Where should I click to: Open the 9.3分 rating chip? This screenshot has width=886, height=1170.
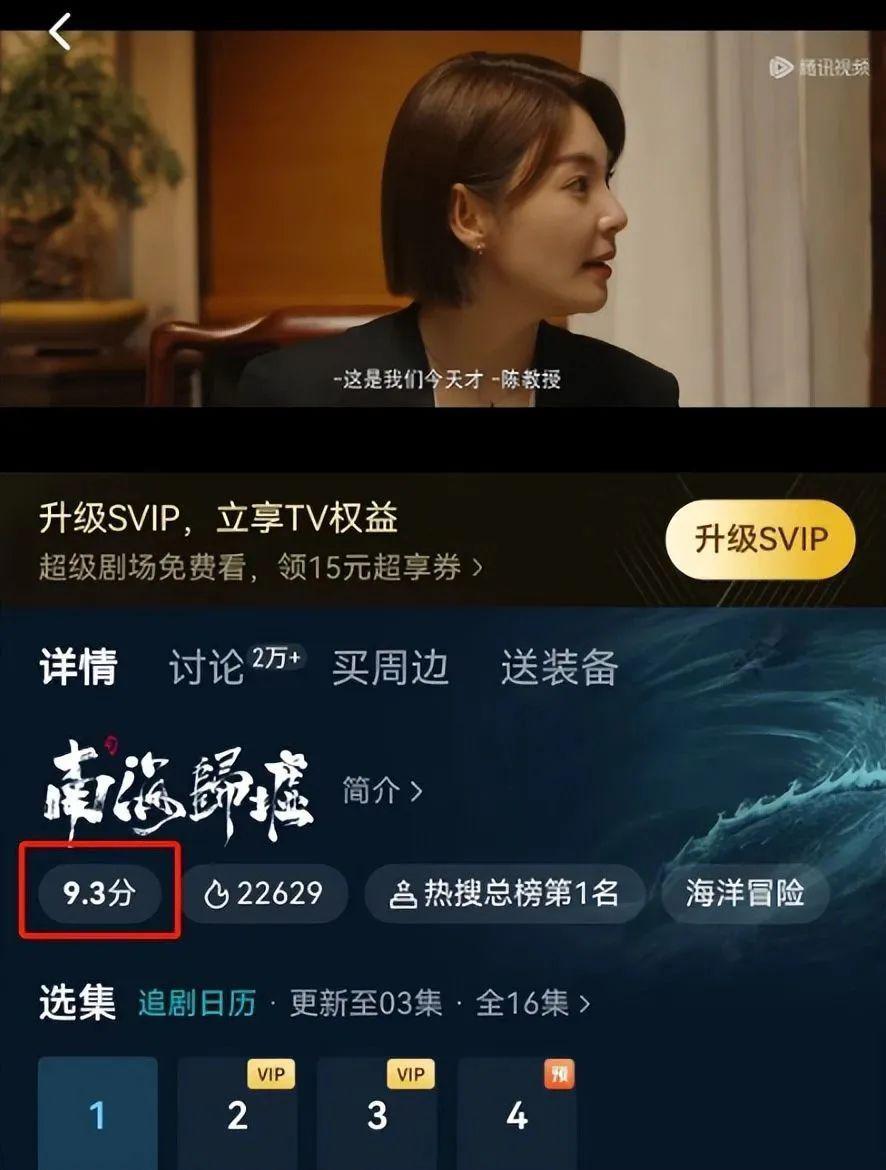click(x=98, y=893)
